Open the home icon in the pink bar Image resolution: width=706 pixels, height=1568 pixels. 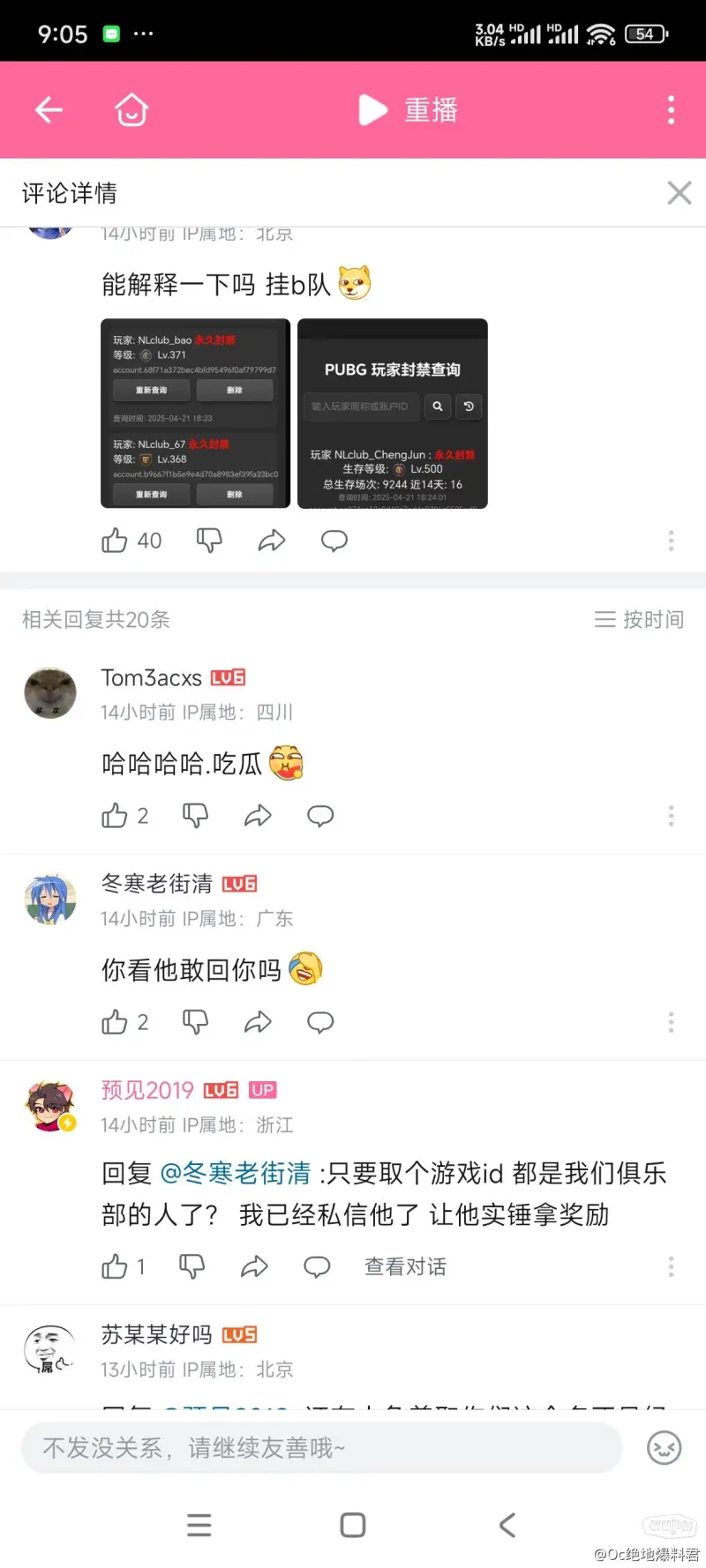(x=131, y=110)
